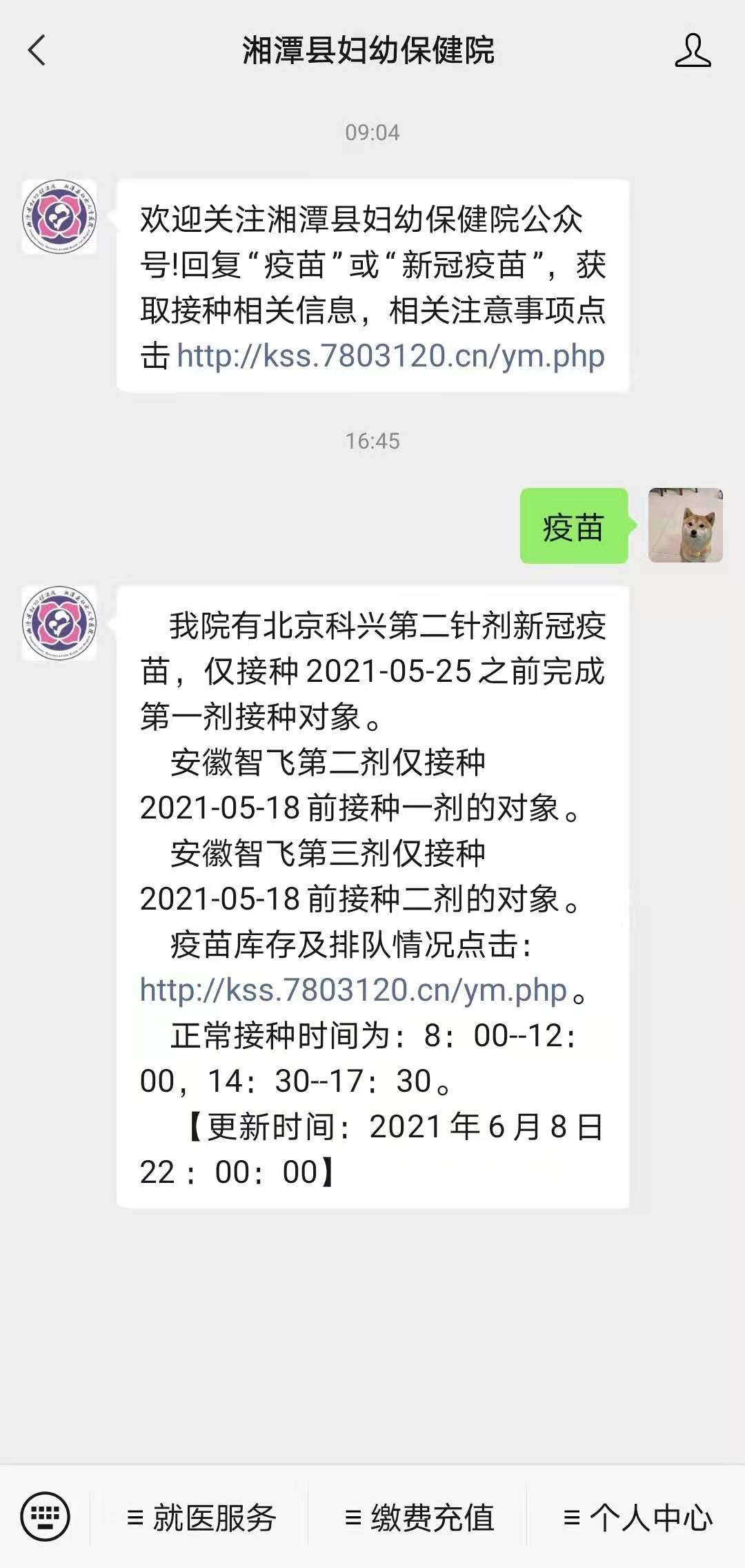Screen dimensions: 745x1568
Task: Open the 缴费充值 menu
Action: [x=419, y=1518]
